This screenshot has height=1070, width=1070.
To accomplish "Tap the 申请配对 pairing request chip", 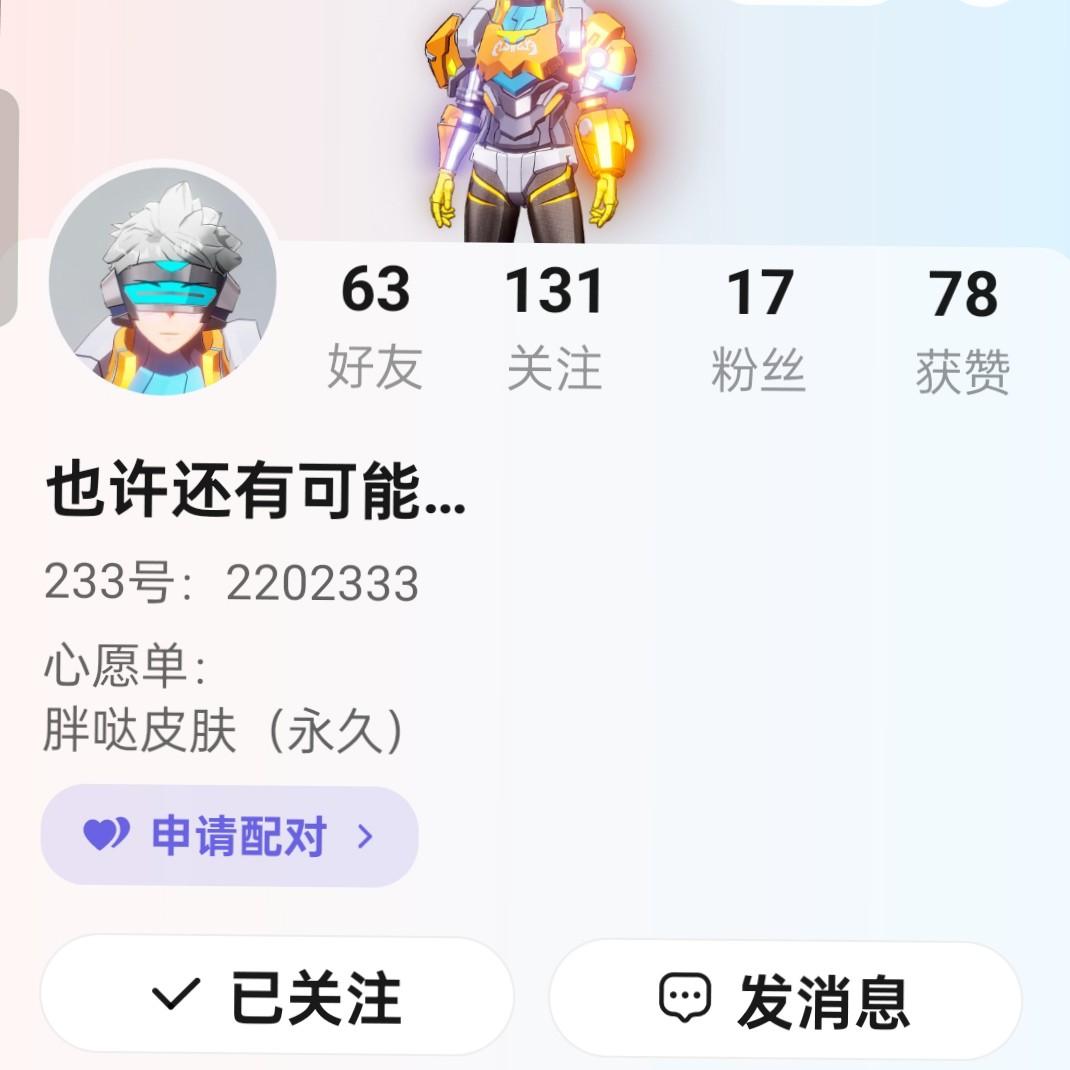I will click(229, 836).
